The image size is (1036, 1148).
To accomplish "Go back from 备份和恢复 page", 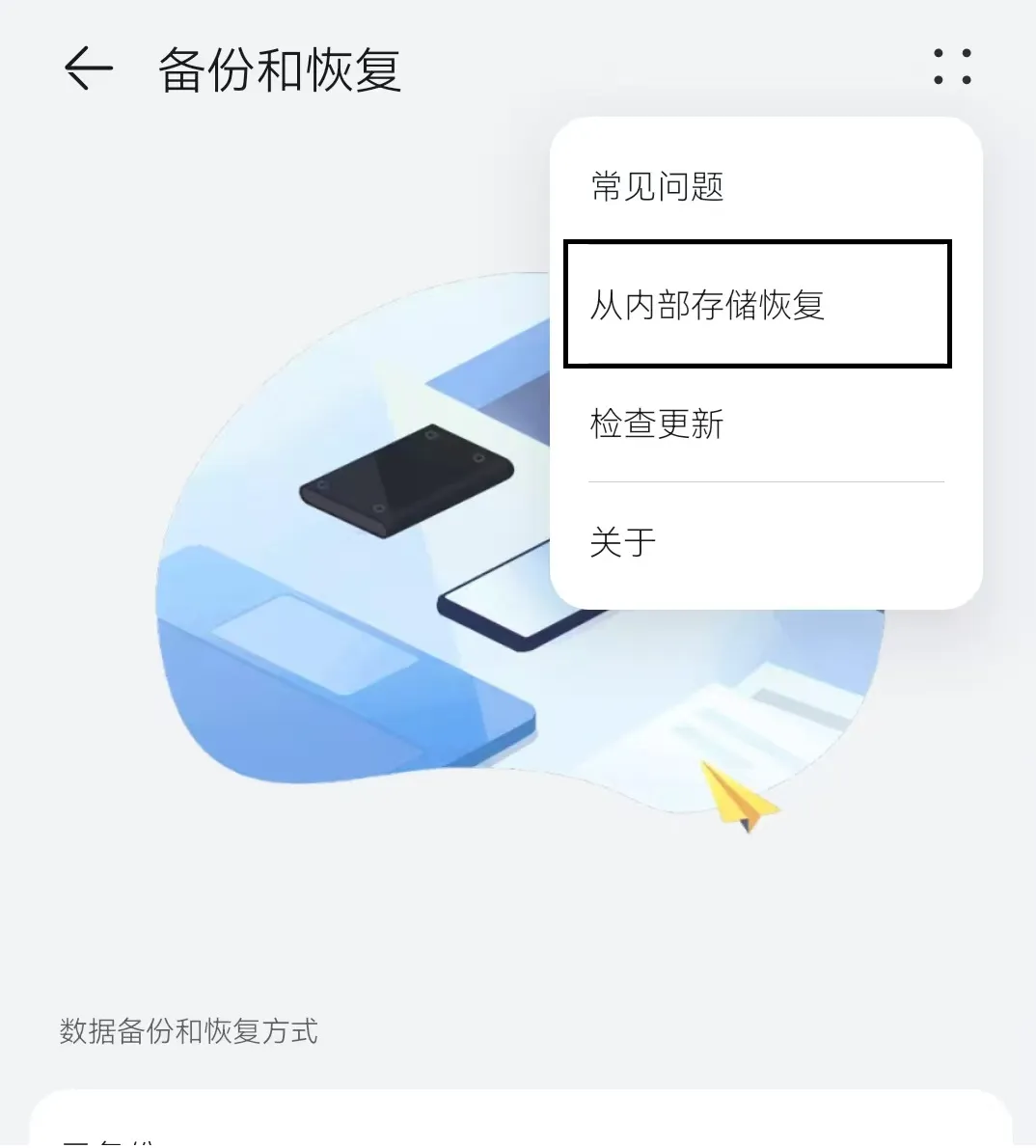I will click(88, 69).
